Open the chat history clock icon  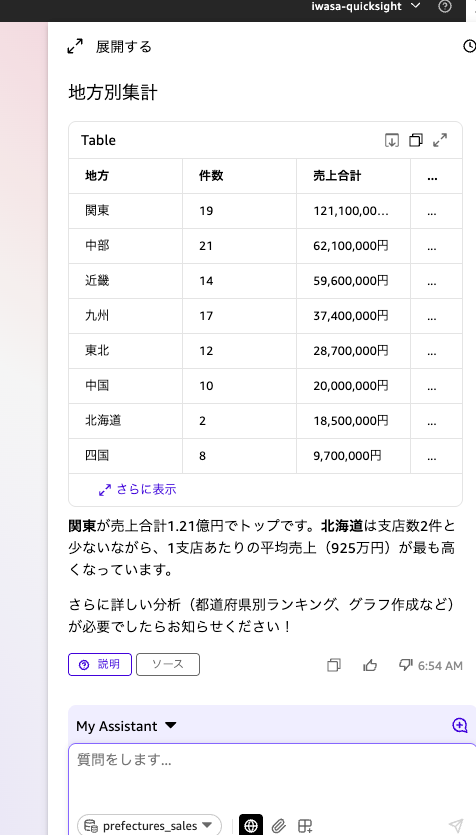[x=469, y=46]
